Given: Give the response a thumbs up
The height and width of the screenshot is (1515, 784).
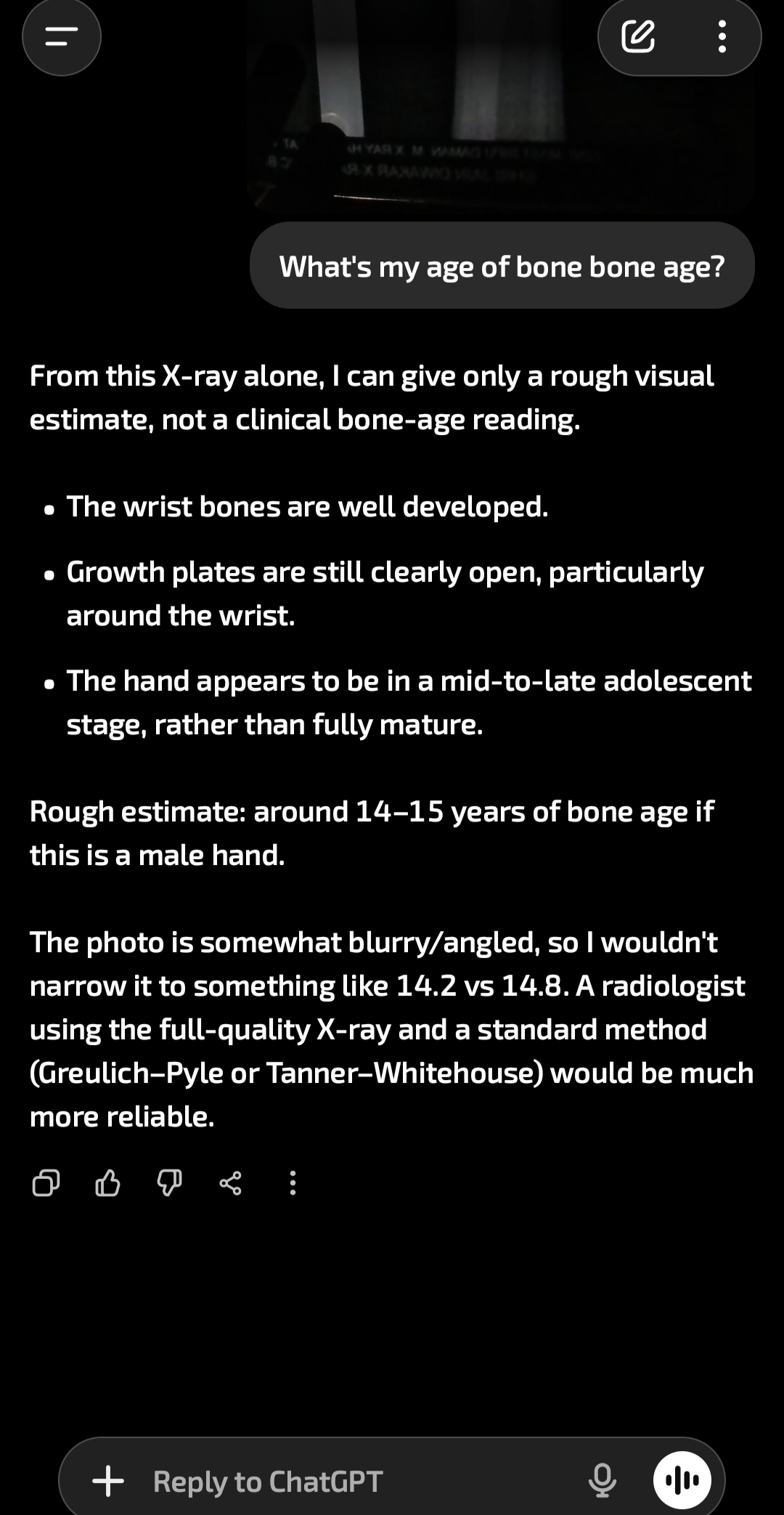Looking at the screenshot, I should coord(107,1183).
